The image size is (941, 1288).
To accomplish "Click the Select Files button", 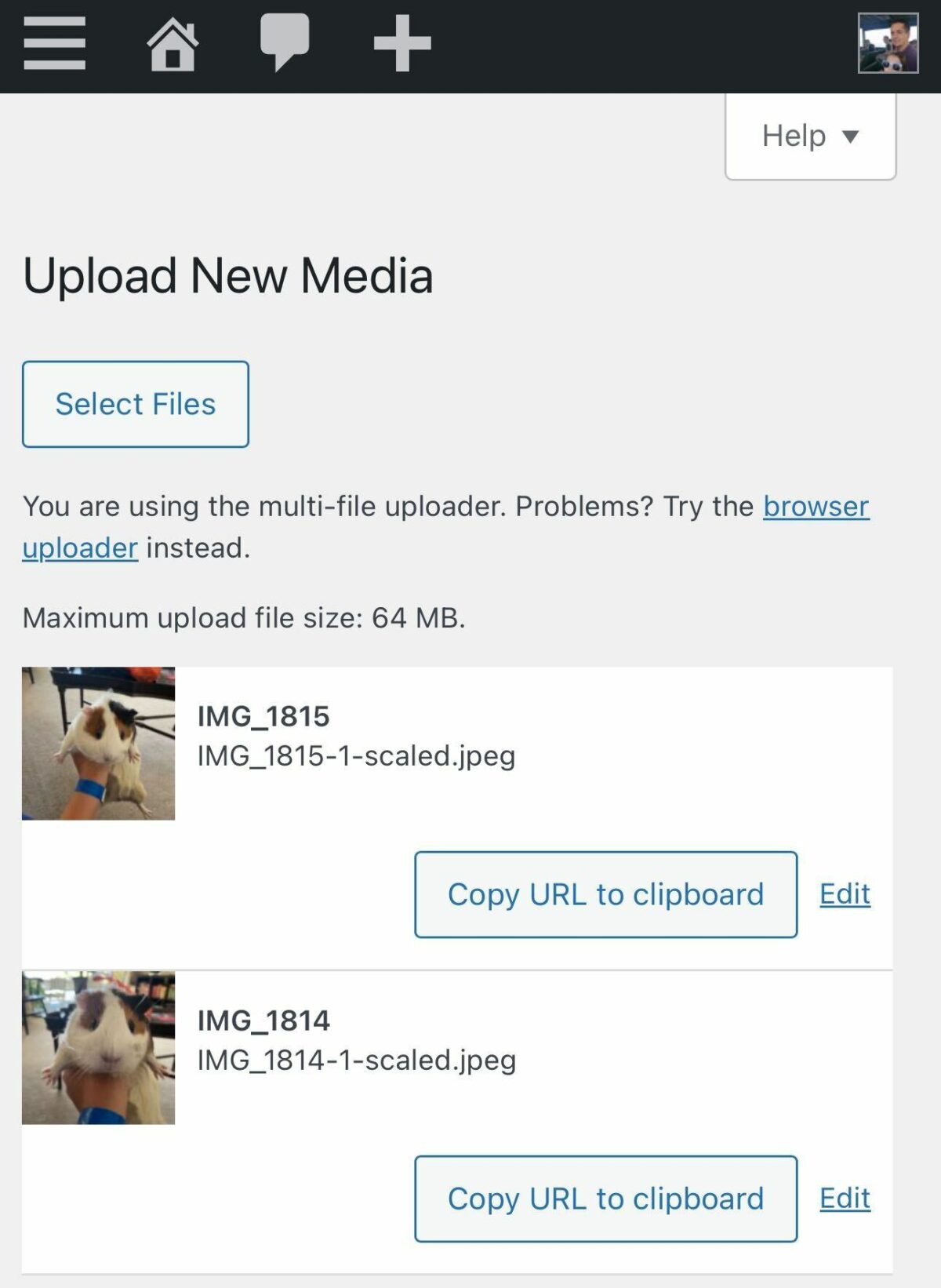I will click(x=135, y=403).
